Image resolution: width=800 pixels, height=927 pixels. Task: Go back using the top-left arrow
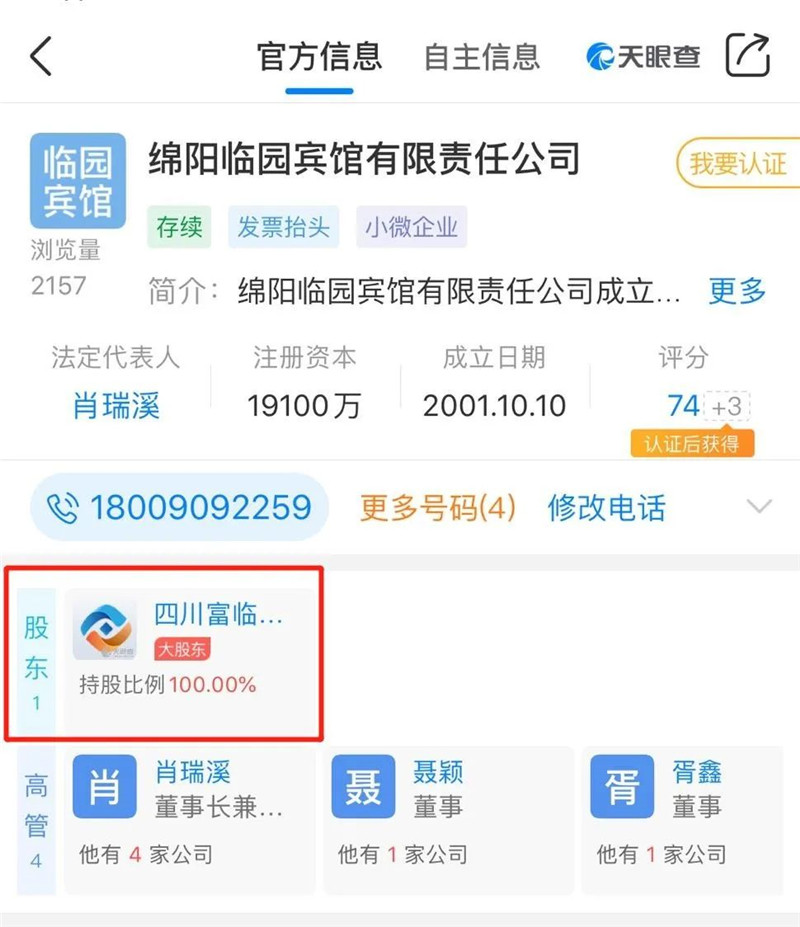40,56
